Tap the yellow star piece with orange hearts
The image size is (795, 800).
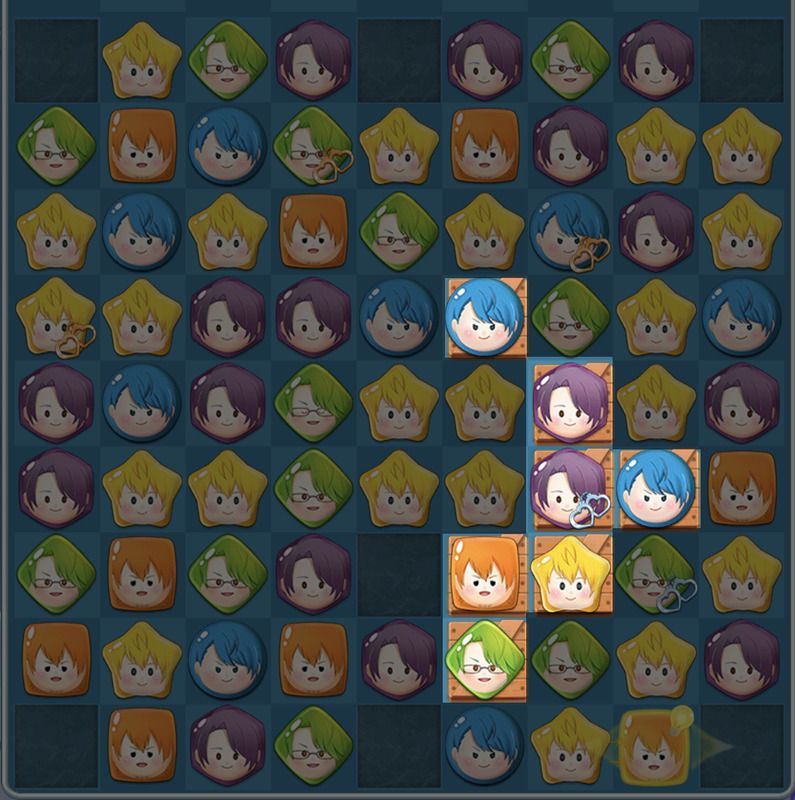[x=56, y=318]
